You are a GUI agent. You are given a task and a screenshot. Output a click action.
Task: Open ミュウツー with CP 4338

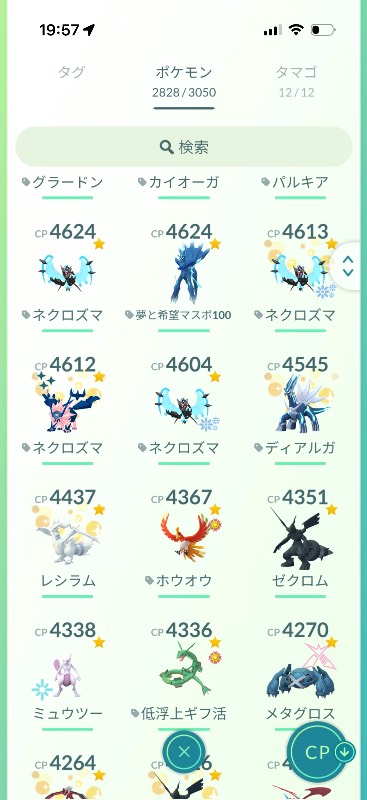click(x=67, y=673)
